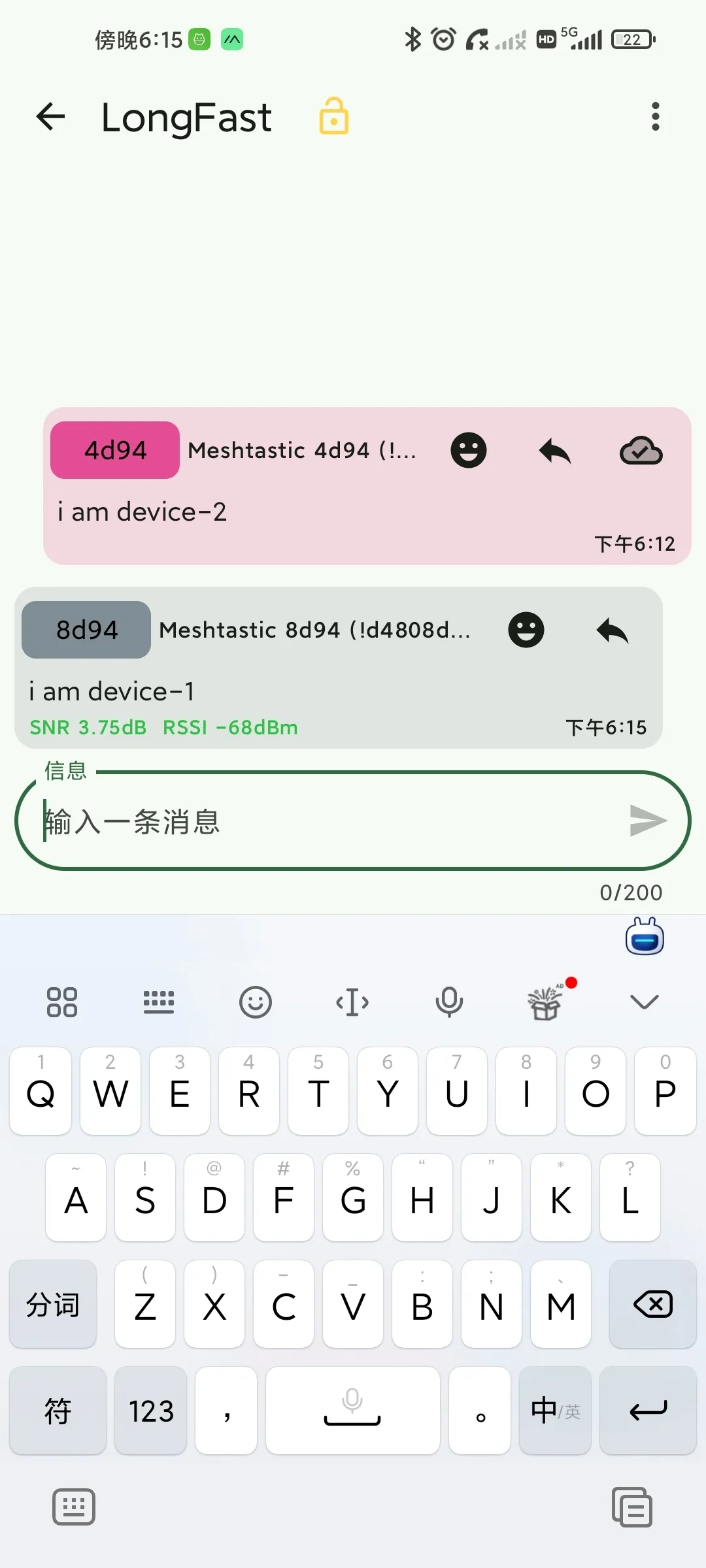Open the 8d94 node chip
This screenshot has height=1568, width=706.
[86, 630]
